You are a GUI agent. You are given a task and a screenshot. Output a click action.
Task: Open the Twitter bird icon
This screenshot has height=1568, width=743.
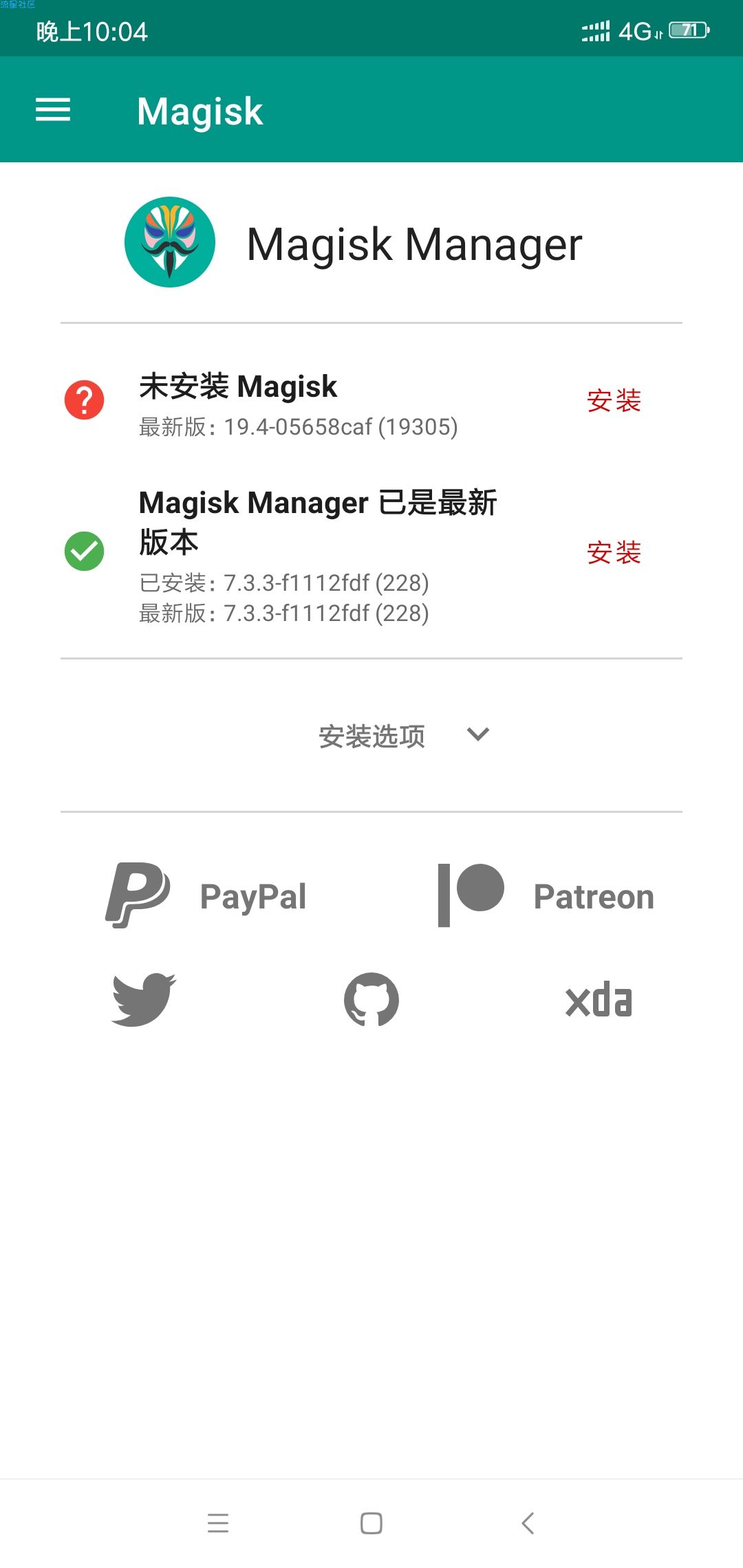tap(144, 999)
